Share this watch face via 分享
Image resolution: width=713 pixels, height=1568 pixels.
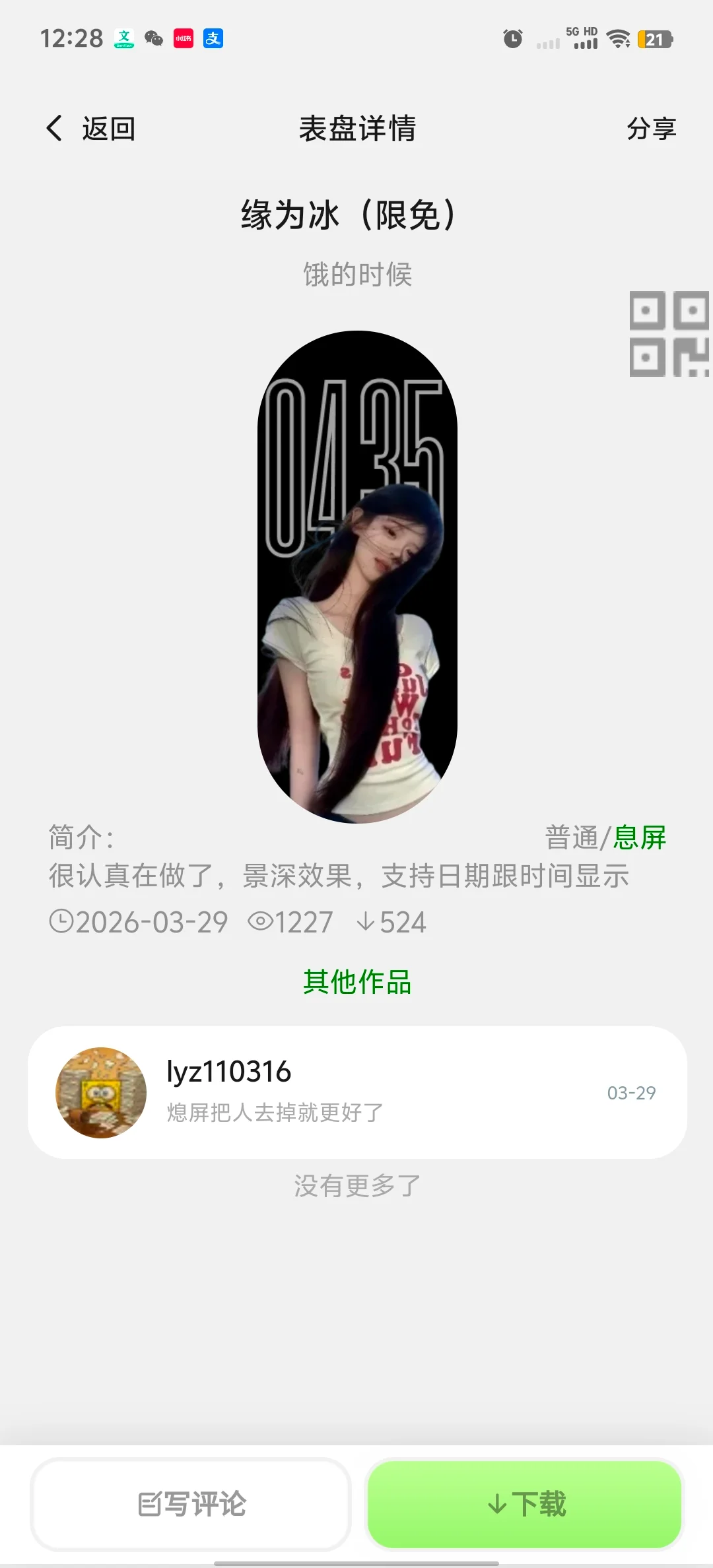tap(651, 128)
